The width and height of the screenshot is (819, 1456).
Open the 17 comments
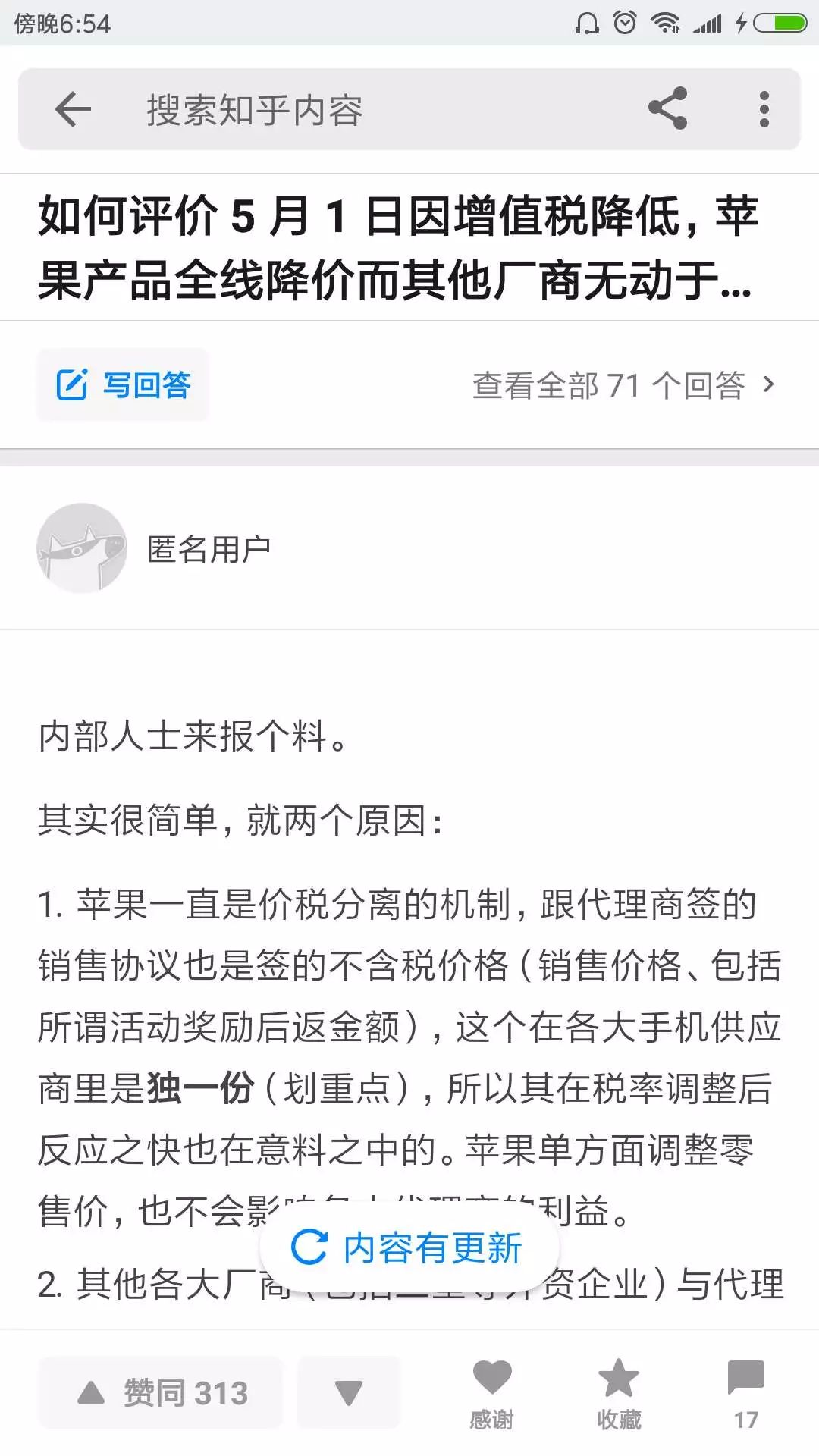coord(745,1394)
